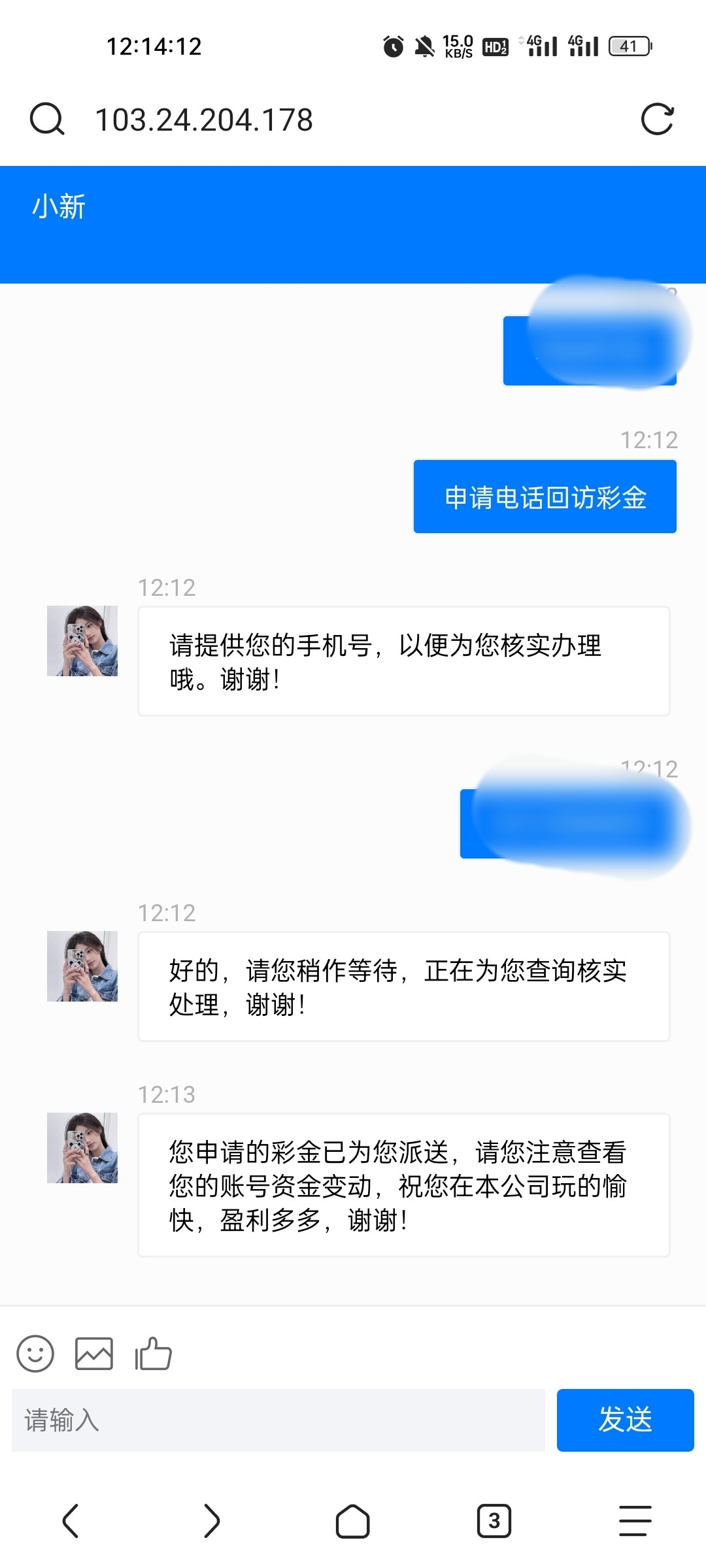The width and height of the screenshot is (706, 1568).
Task: Go back with the browser back arrow
Action: click(x=71, y=1521)
